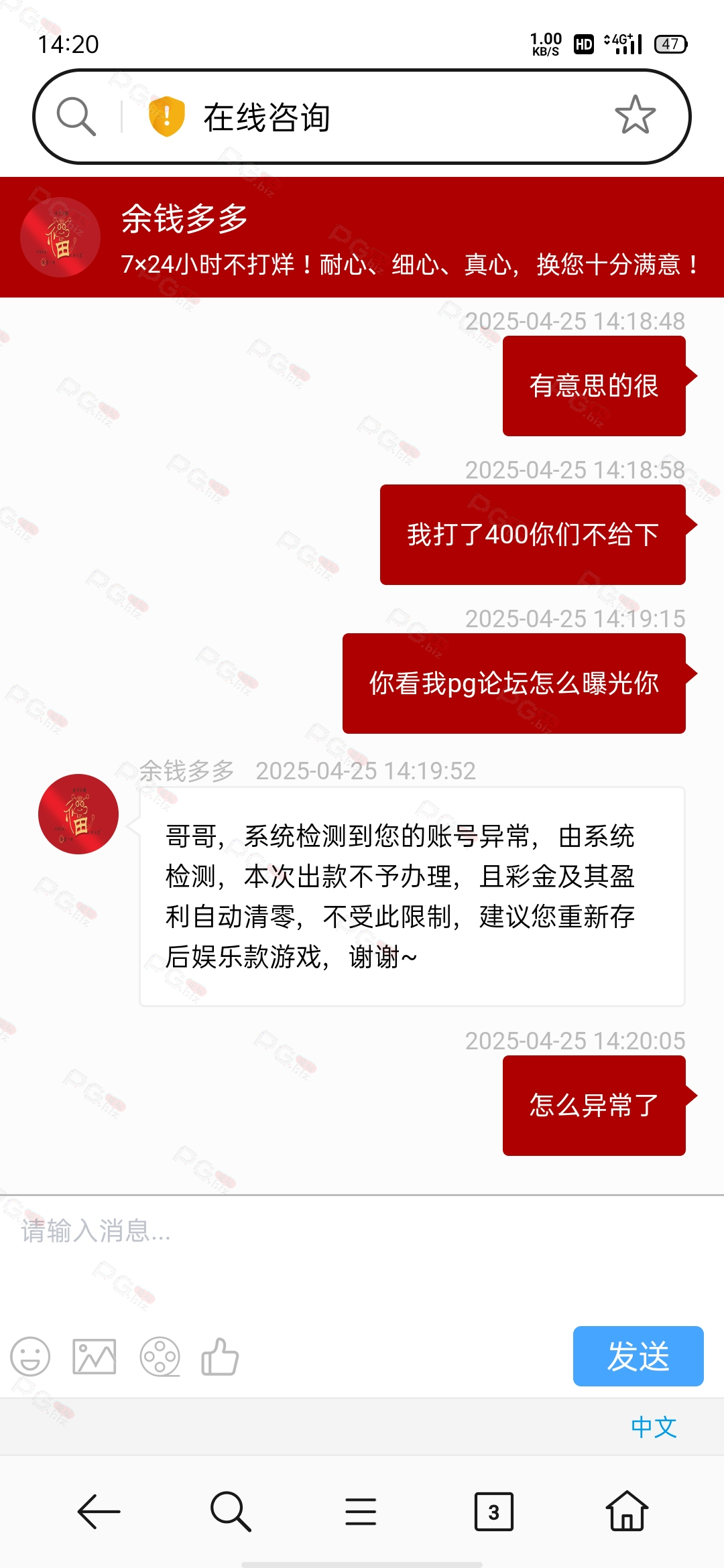This screenshot has width=724, height=1568.
Task: Bookmark this page with the star icon
Action: (x=635, y=116)
